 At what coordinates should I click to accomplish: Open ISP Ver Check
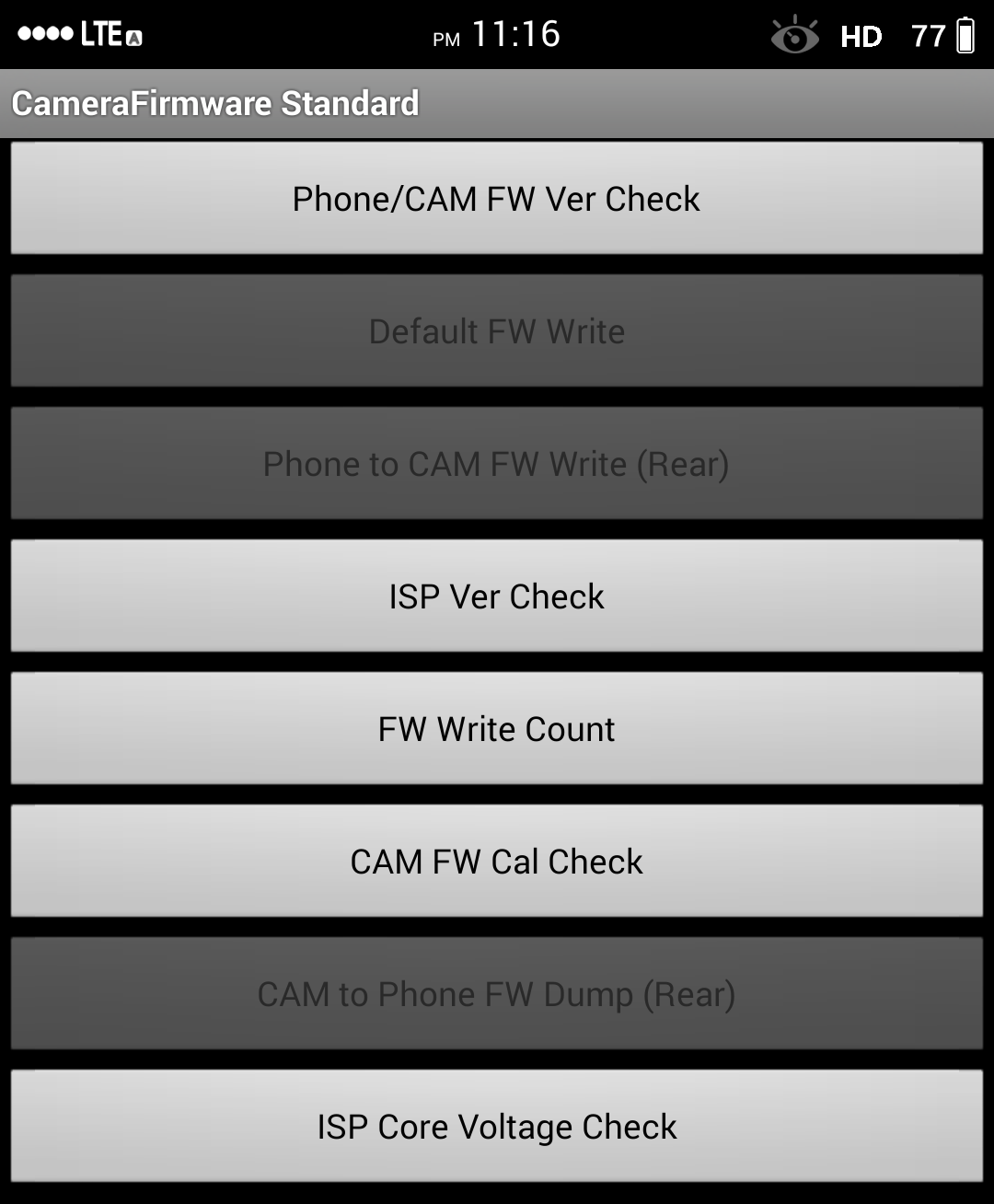tap(497, 596)
